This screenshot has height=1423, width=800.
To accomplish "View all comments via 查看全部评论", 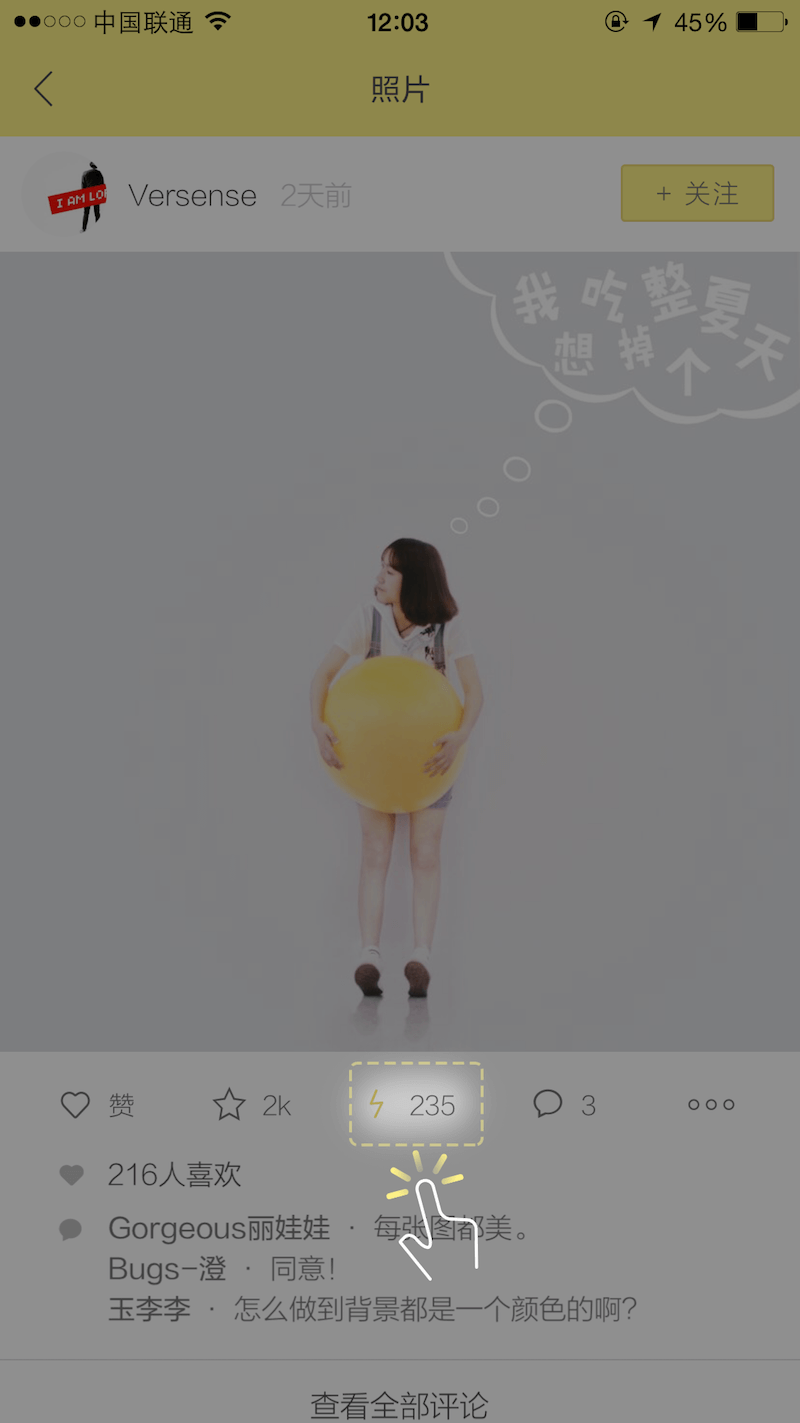I will pos(400,1404).
